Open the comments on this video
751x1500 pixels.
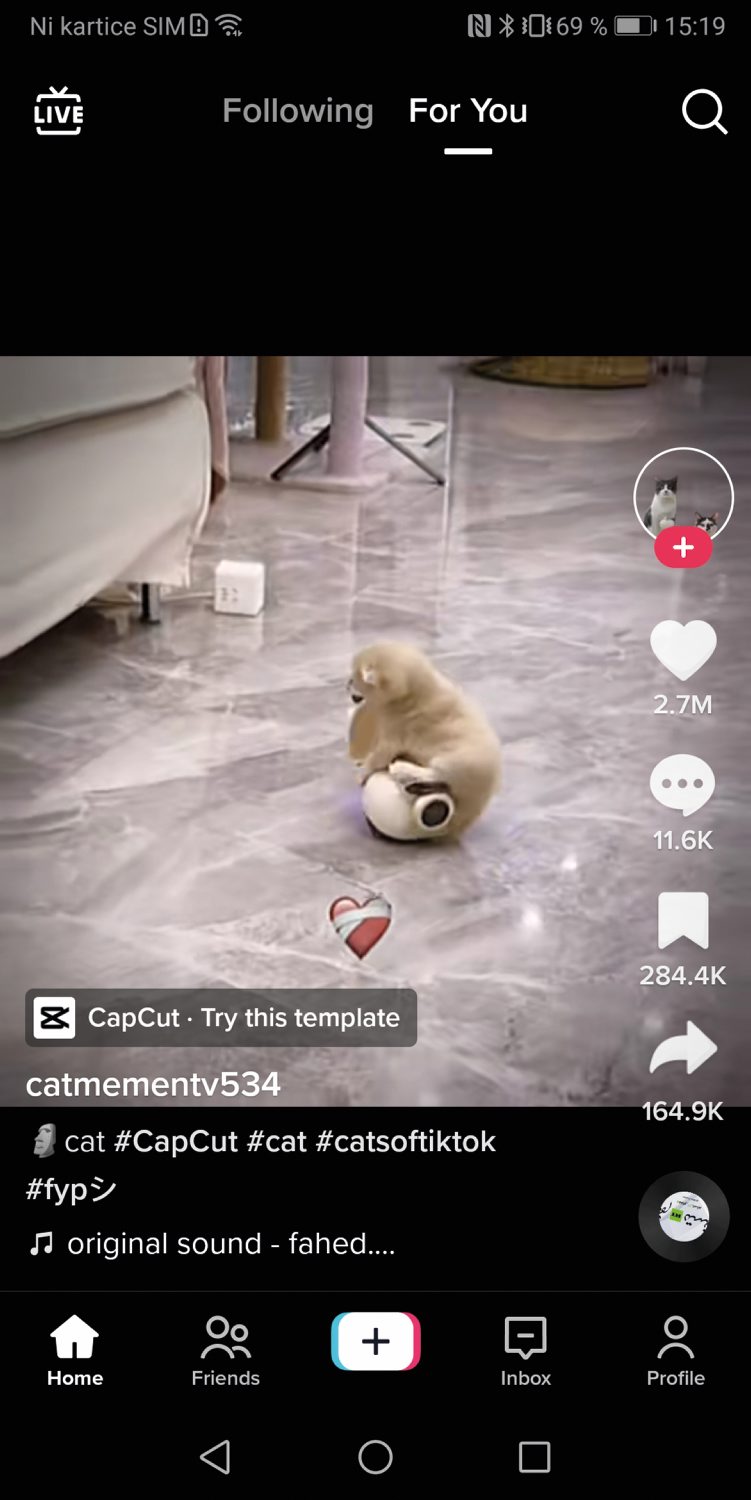pos(683,786)
